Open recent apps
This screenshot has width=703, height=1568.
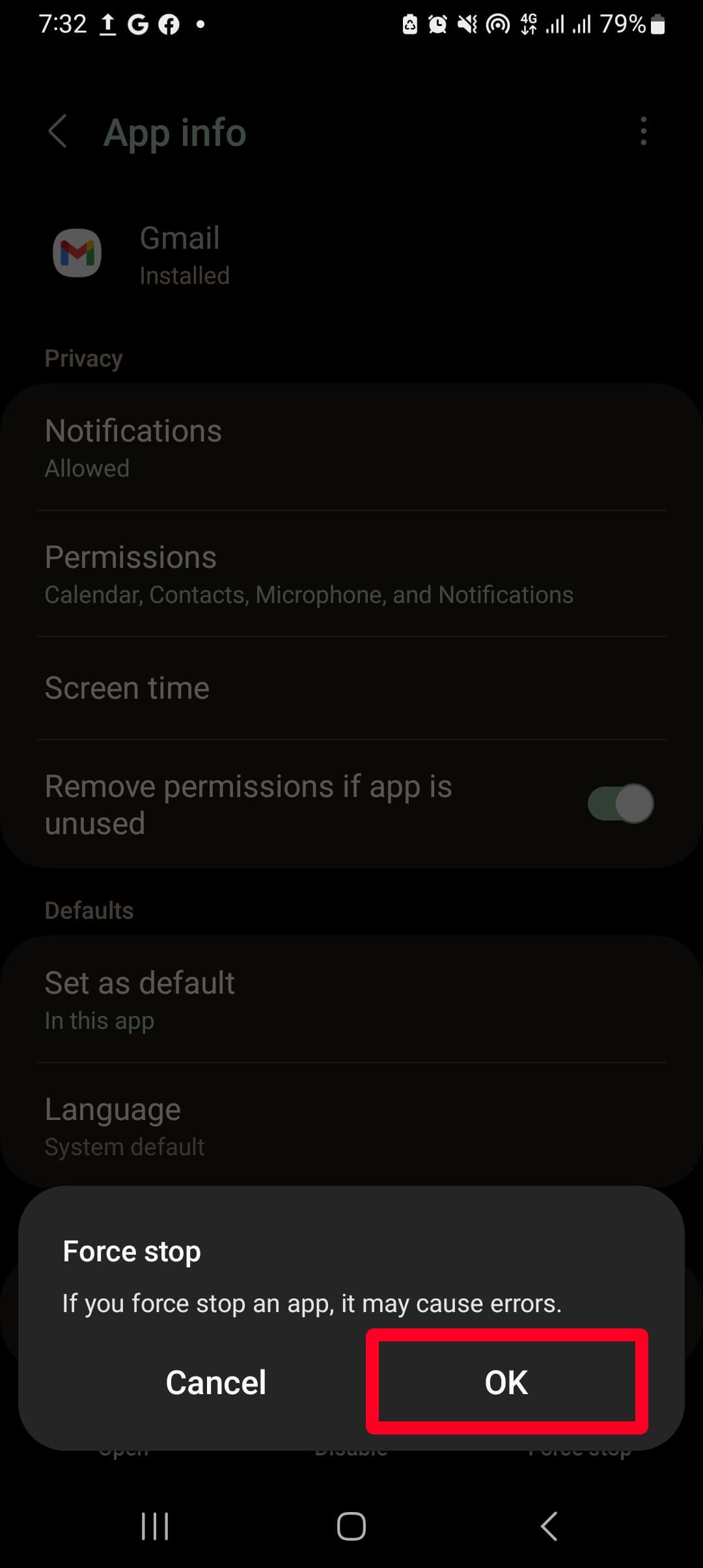(x=155, y=1526)
